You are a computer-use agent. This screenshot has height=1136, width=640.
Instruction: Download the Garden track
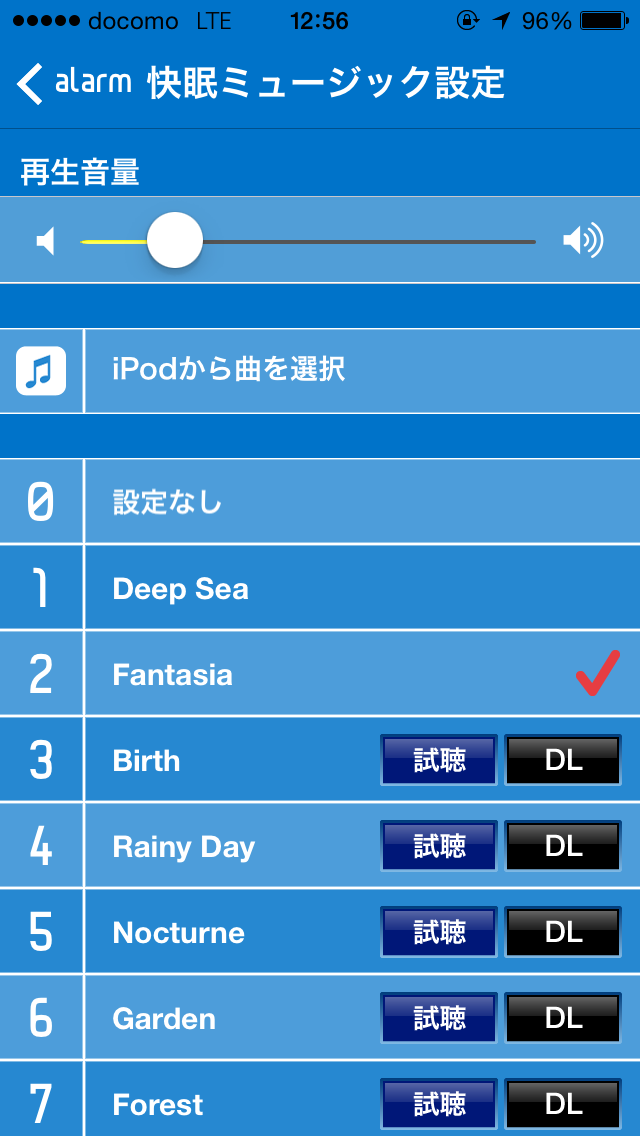(x=563, y=1019)
